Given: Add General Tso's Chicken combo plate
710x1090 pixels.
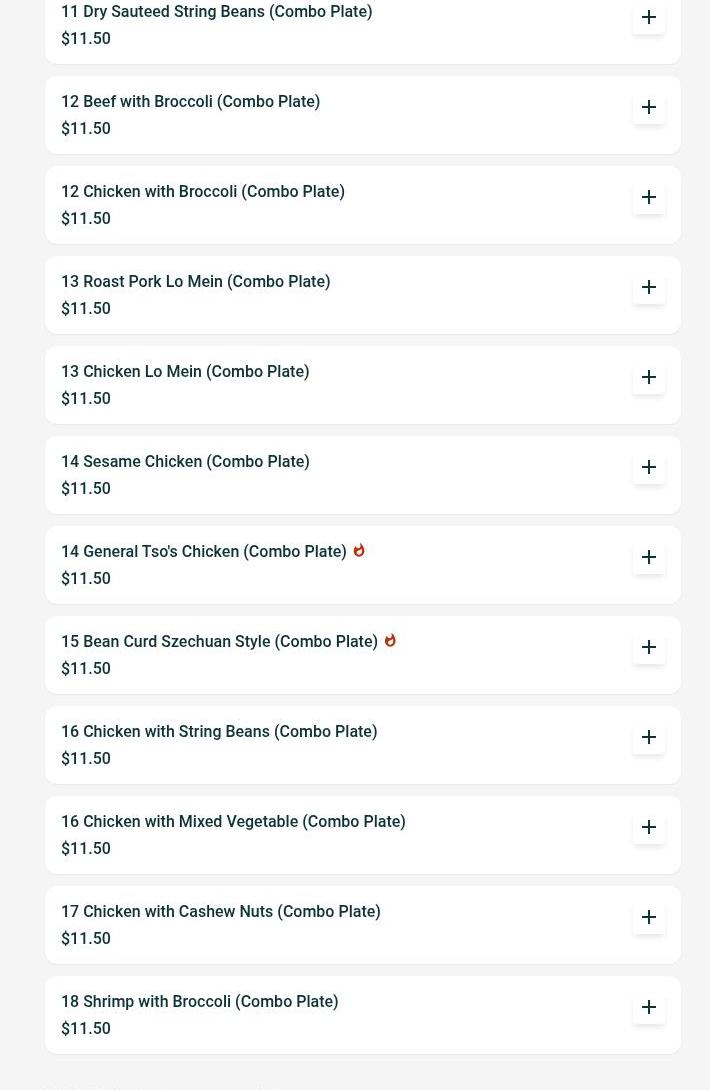Looking at the screenshot, I should [649, 557].
